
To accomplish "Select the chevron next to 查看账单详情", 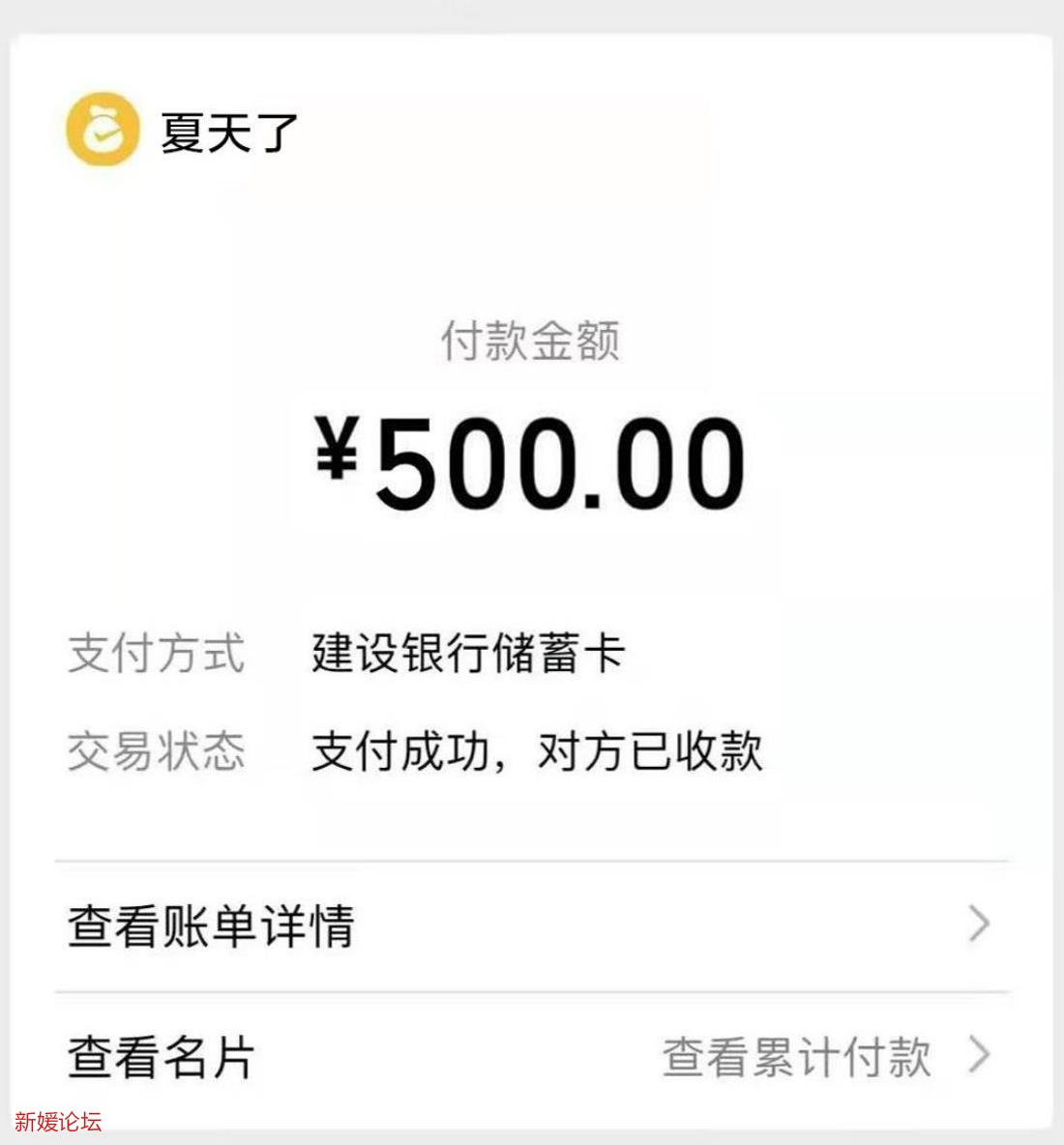I will (980, 924).
